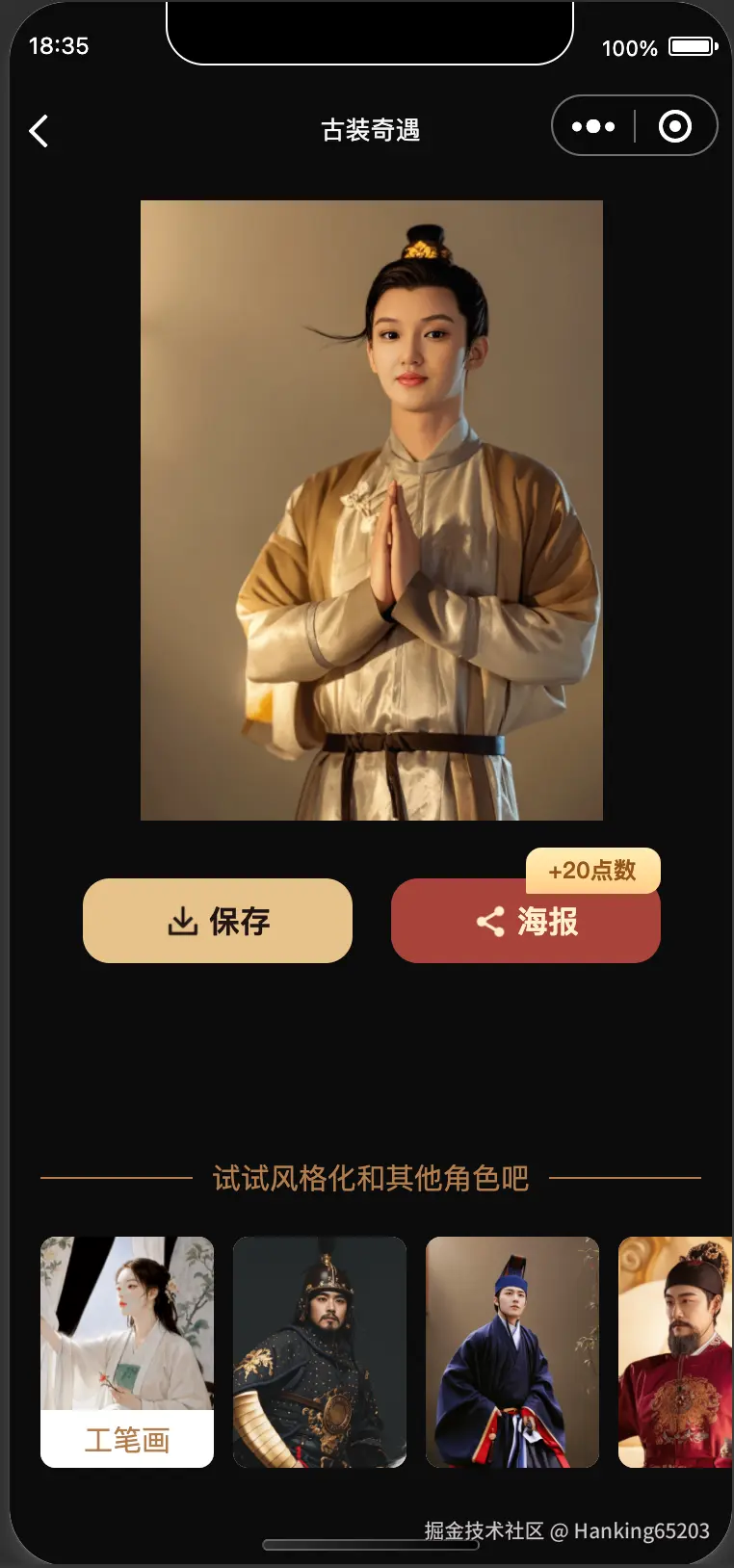The image size is (734, 1568).
Task: Pick the blue-robed scholar character card
Action: (512, 1351)
